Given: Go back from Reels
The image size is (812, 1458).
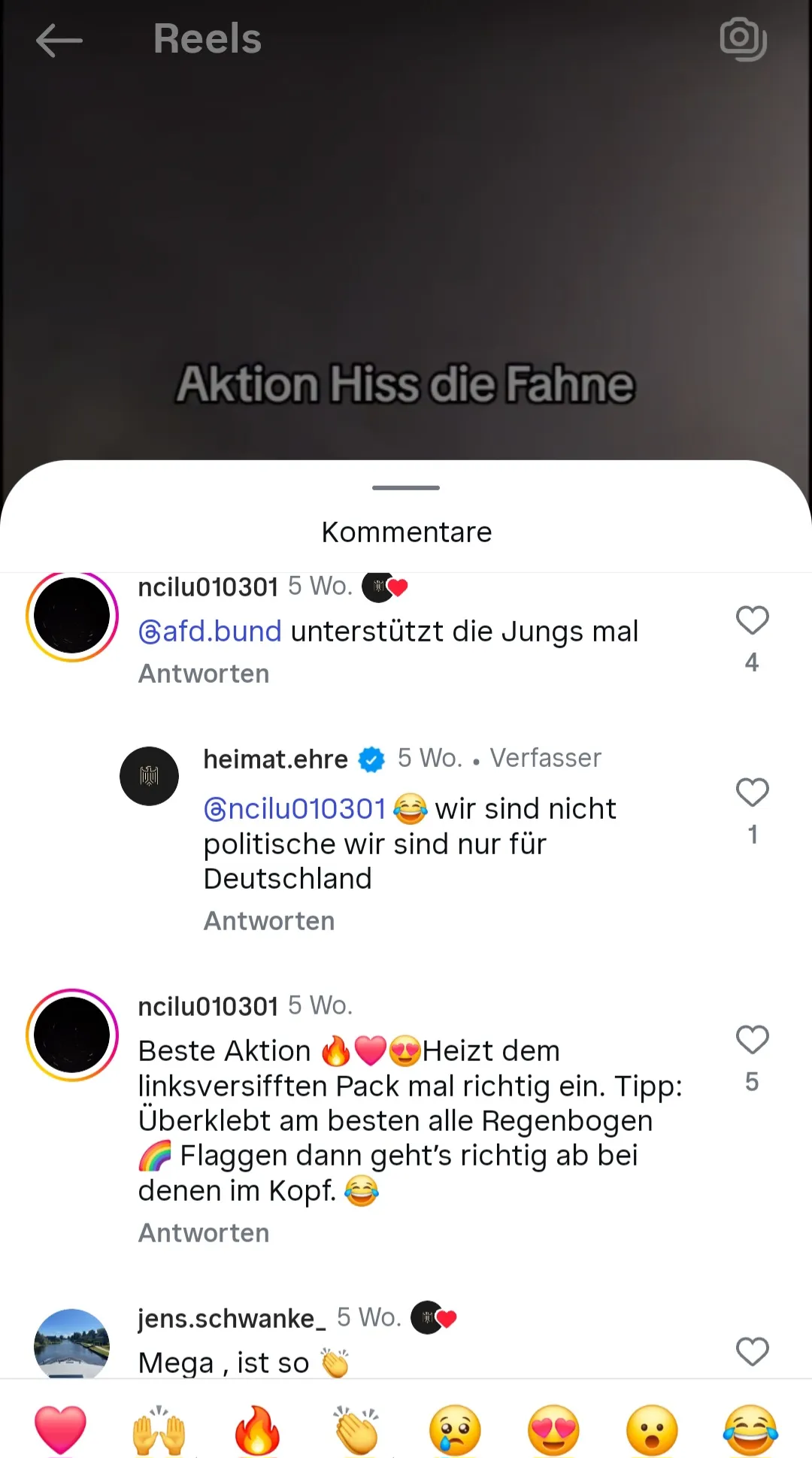Looking at the screenshot, I should (x=59, y=40).
